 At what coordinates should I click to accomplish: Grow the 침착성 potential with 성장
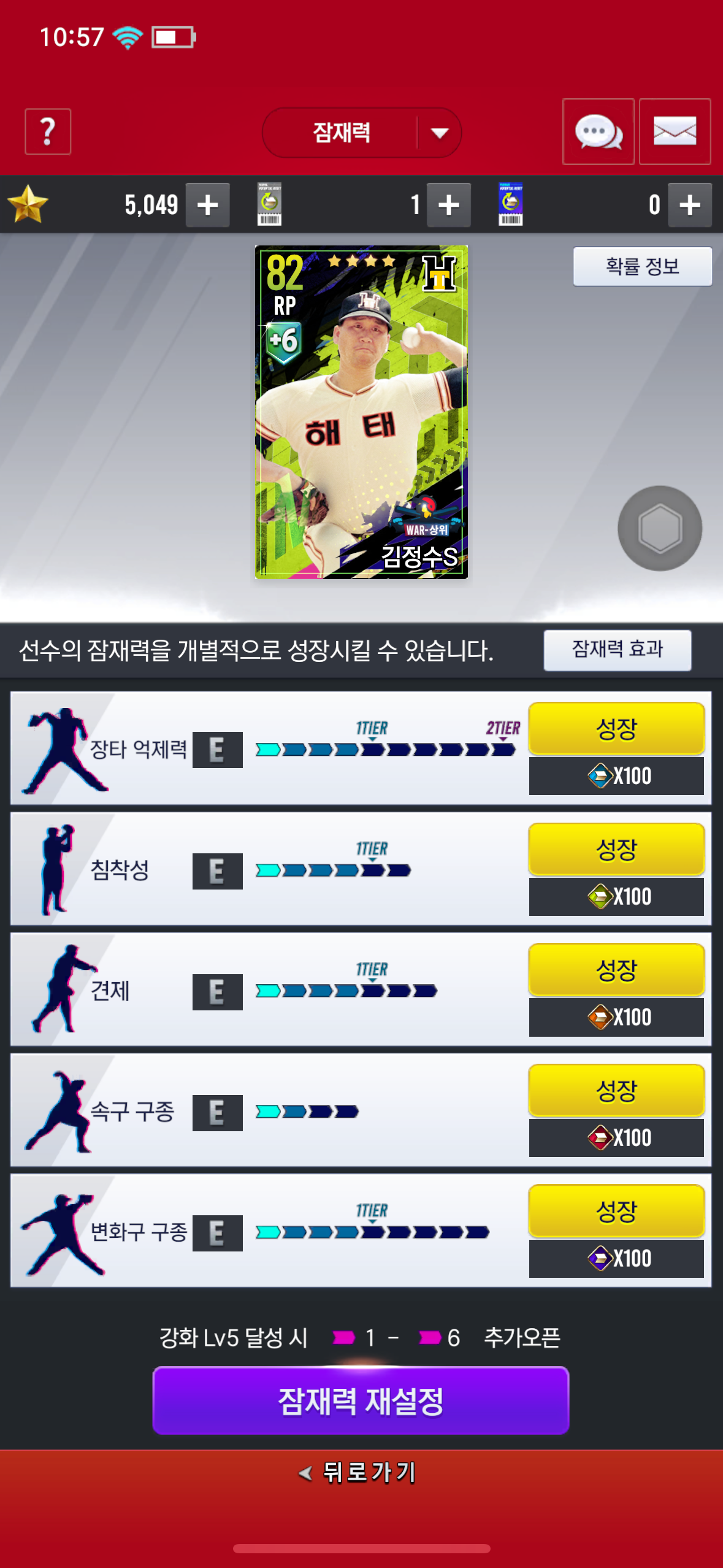616,850
